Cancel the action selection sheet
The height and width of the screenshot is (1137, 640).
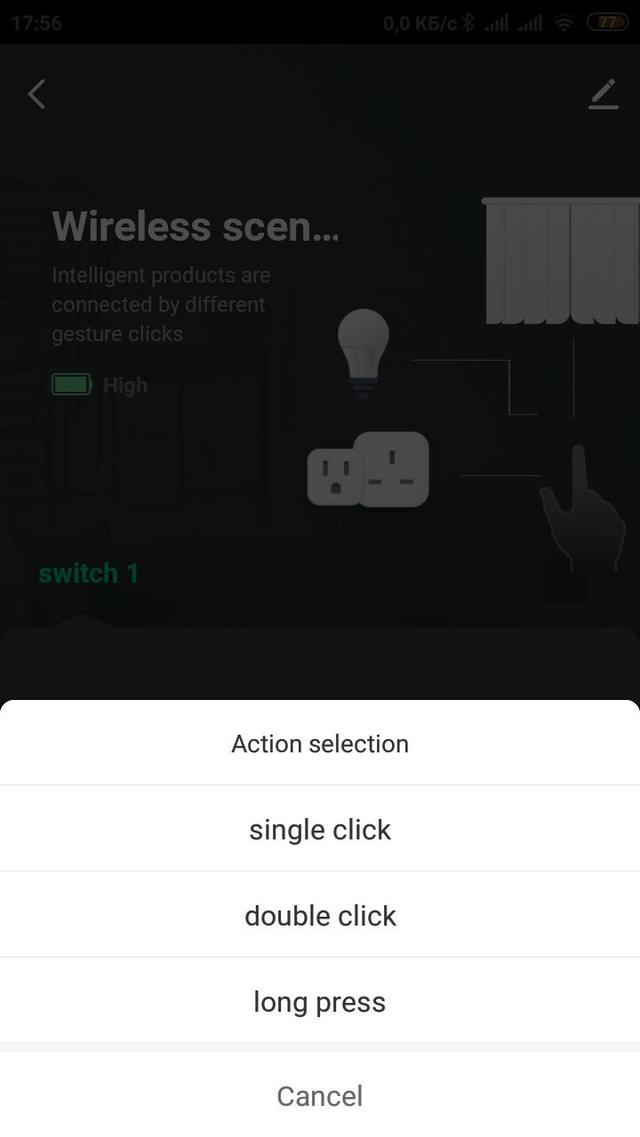click(320, 1095)
